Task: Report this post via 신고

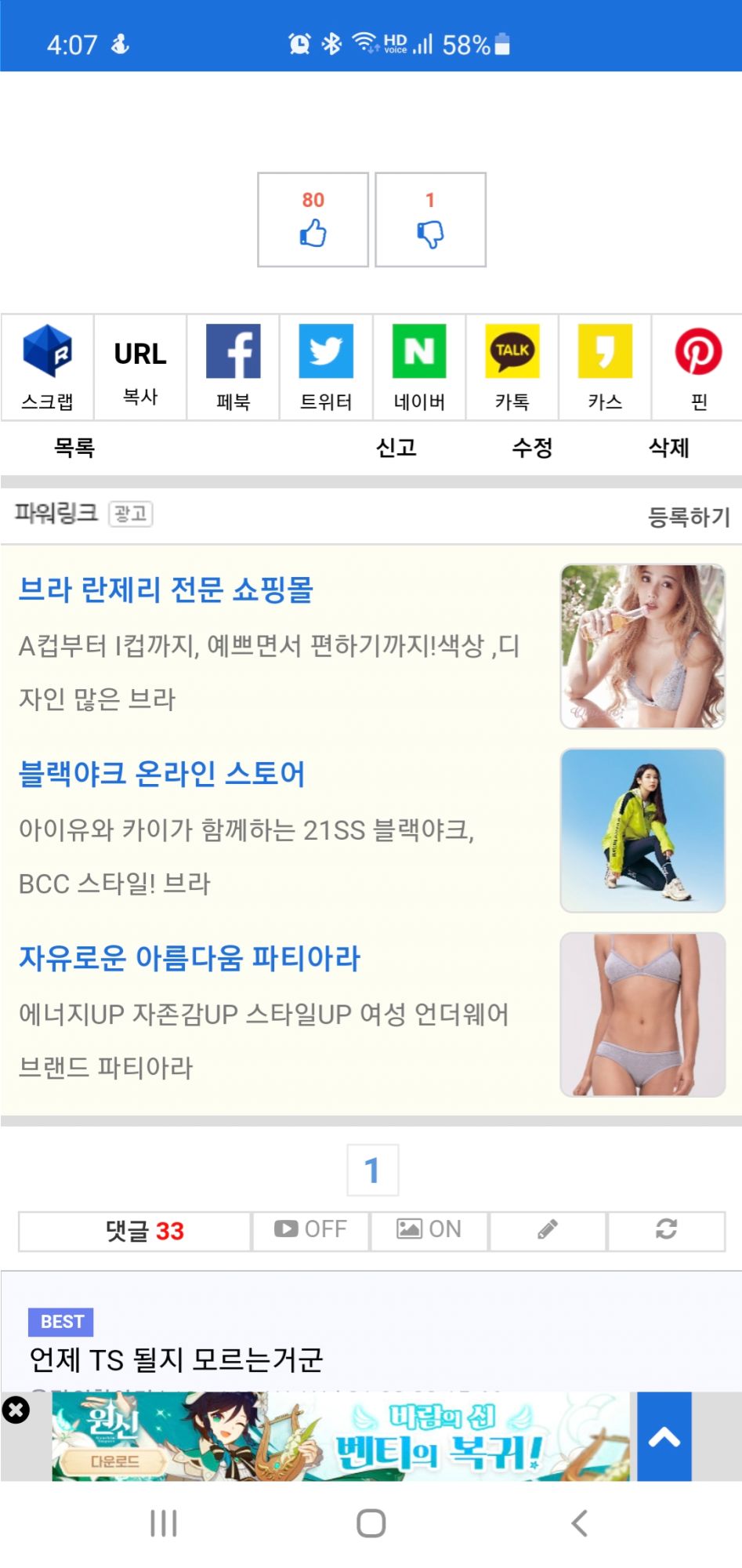Action: pyautogui.click(x=396, y=448)
